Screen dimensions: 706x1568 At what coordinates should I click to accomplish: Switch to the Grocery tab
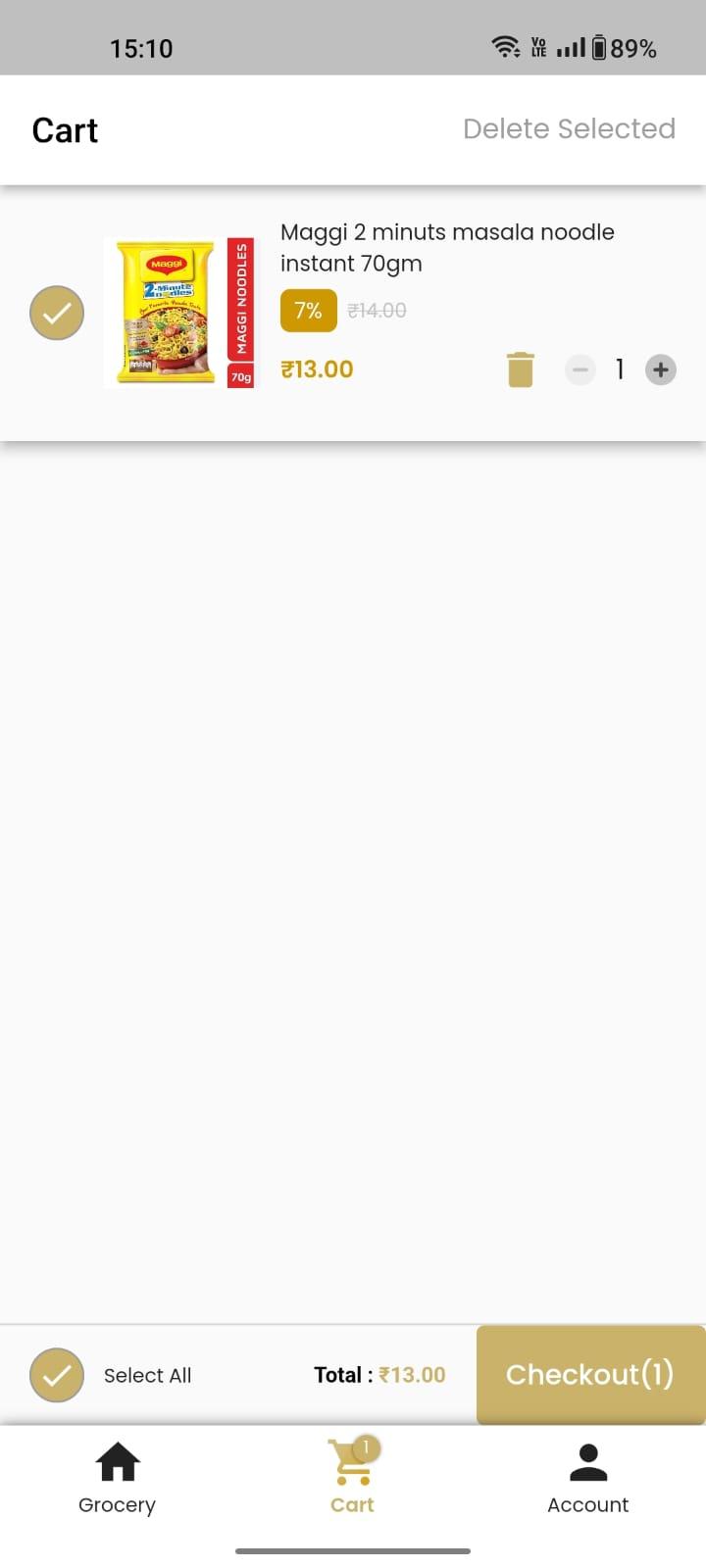[118, 1479]
